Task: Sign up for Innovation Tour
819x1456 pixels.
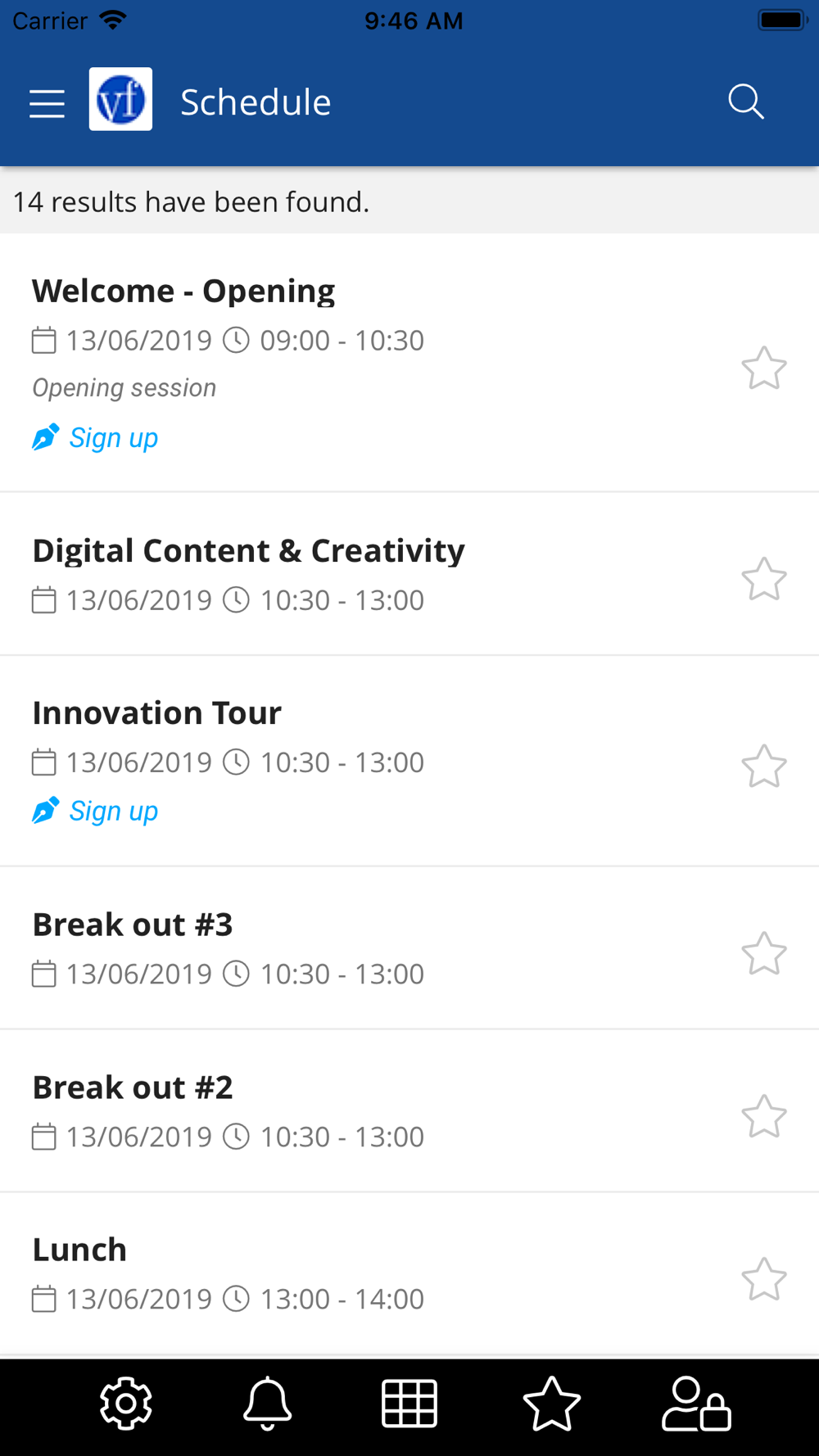Action: tap(95, 811)
